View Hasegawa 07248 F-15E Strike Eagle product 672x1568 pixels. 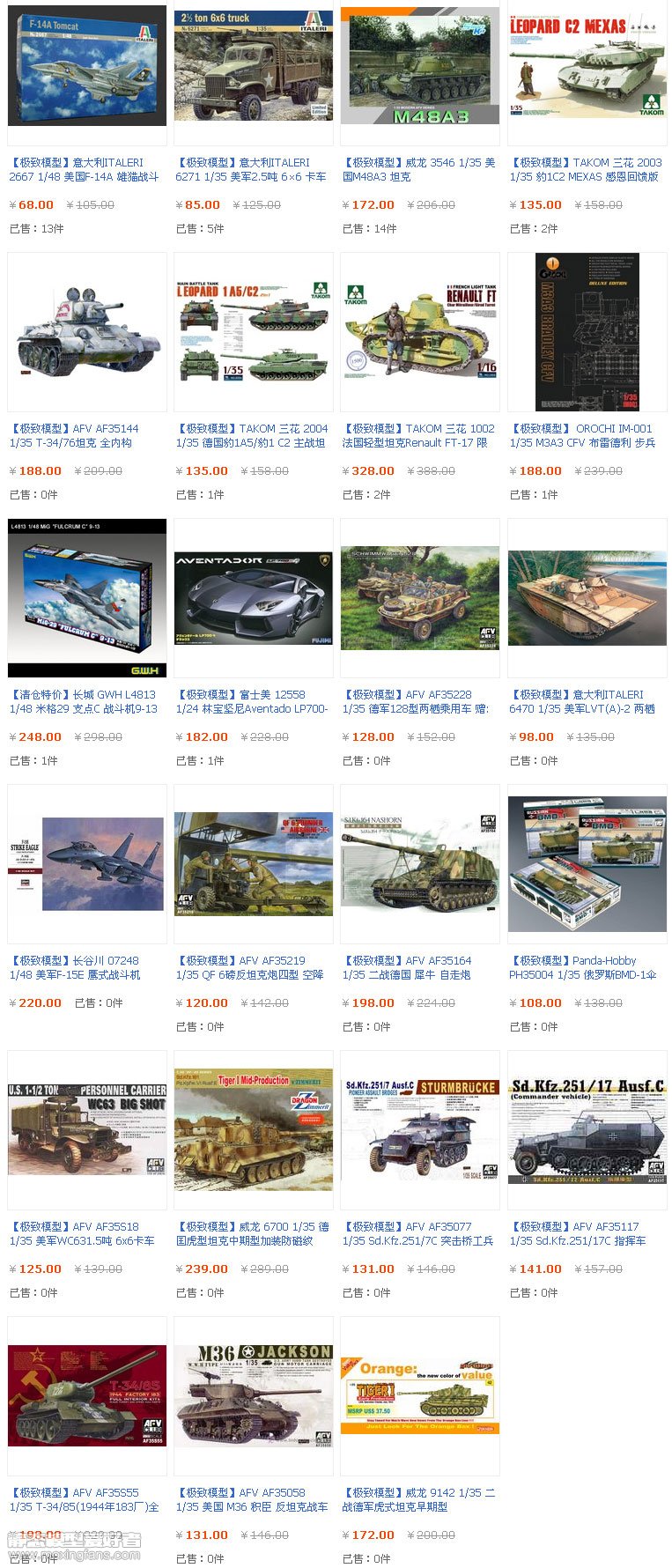coord(86,864)
